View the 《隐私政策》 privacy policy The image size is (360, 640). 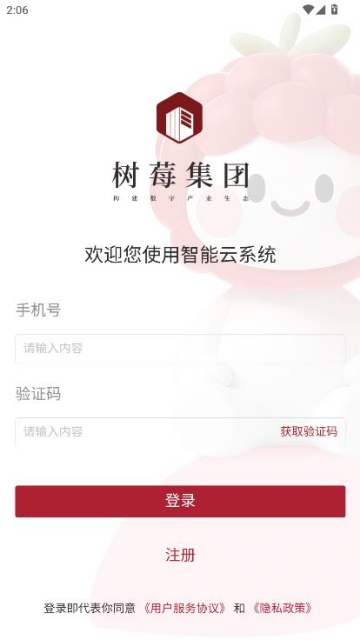coord(282,608)
